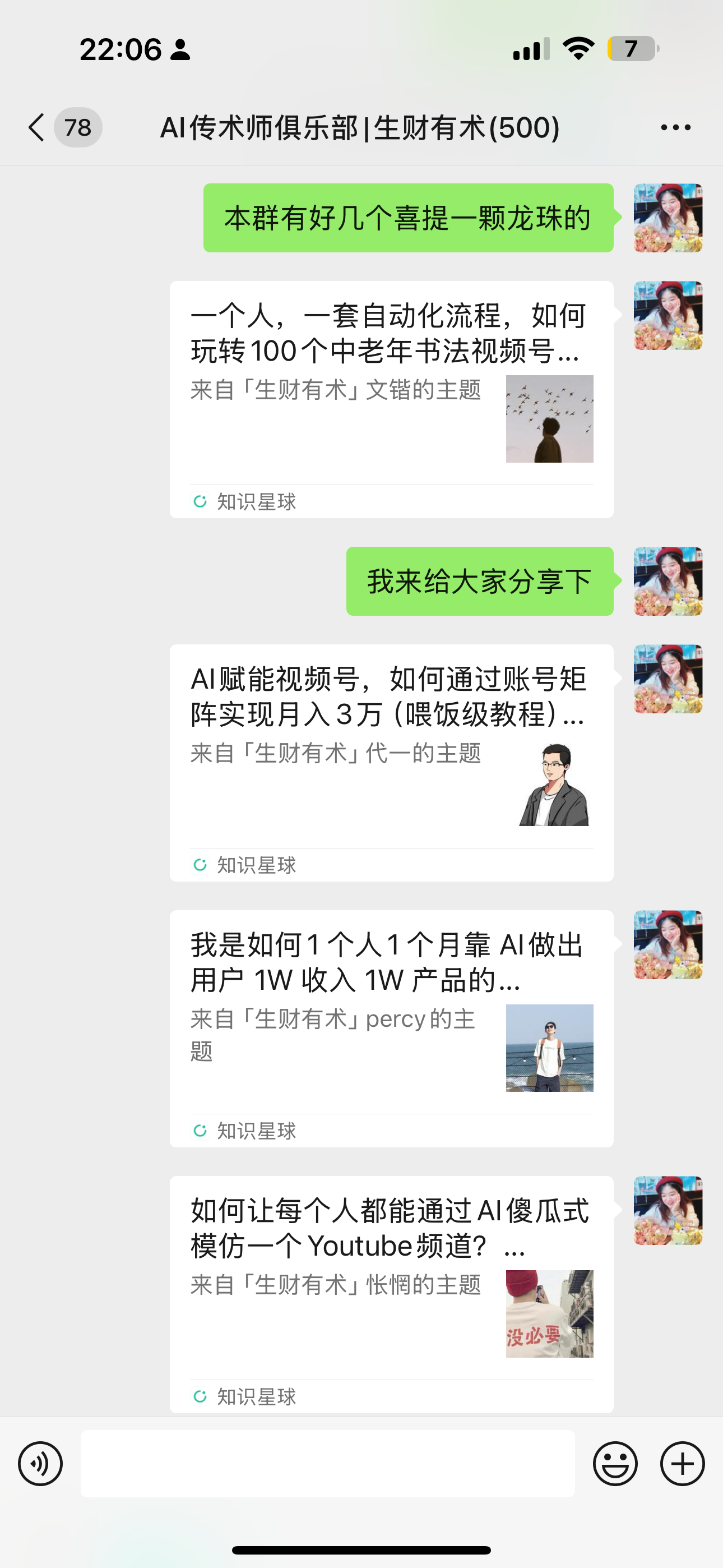
Task: Tap the avatar beside 我来给大家分享下
Action: (668, 582)
